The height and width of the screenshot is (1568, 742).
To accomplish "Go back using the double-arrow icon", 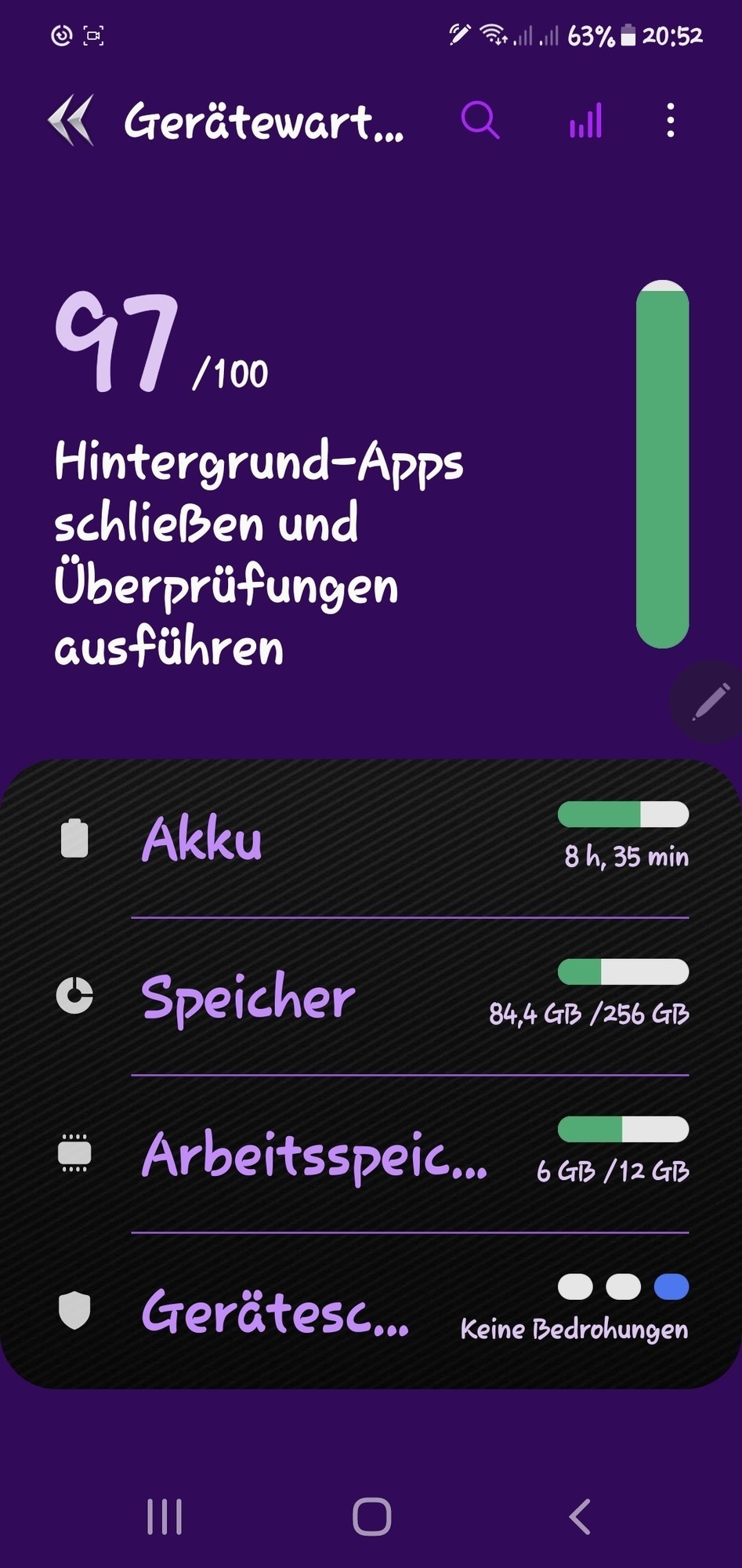I will [x=71, y=121].
